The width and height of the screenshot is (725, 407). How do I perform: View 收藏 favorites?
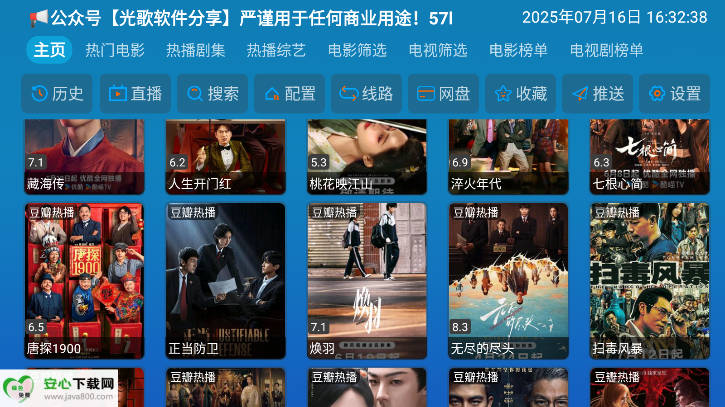521,94
